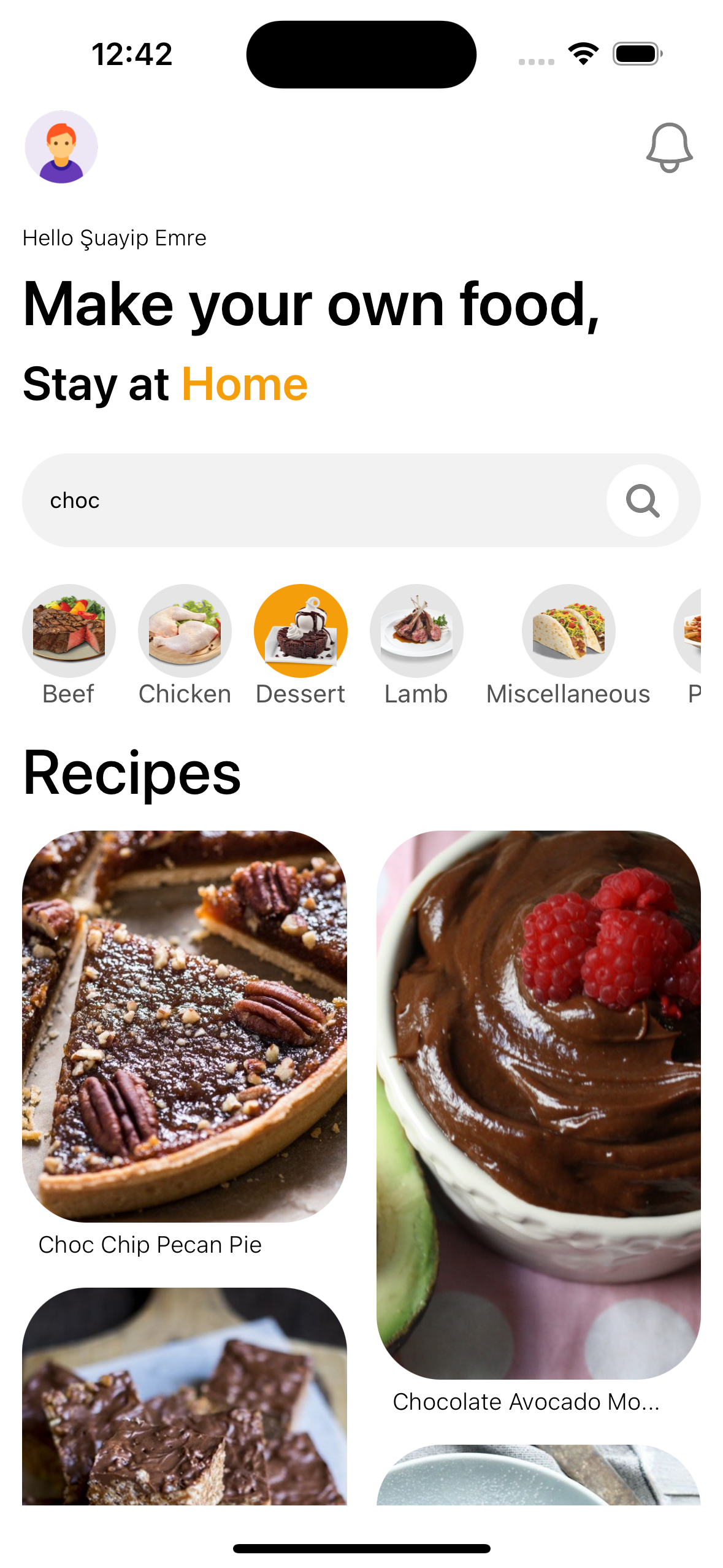Select the Dessert category
Screen dimensions: 723x1568
tap(300, 631)
